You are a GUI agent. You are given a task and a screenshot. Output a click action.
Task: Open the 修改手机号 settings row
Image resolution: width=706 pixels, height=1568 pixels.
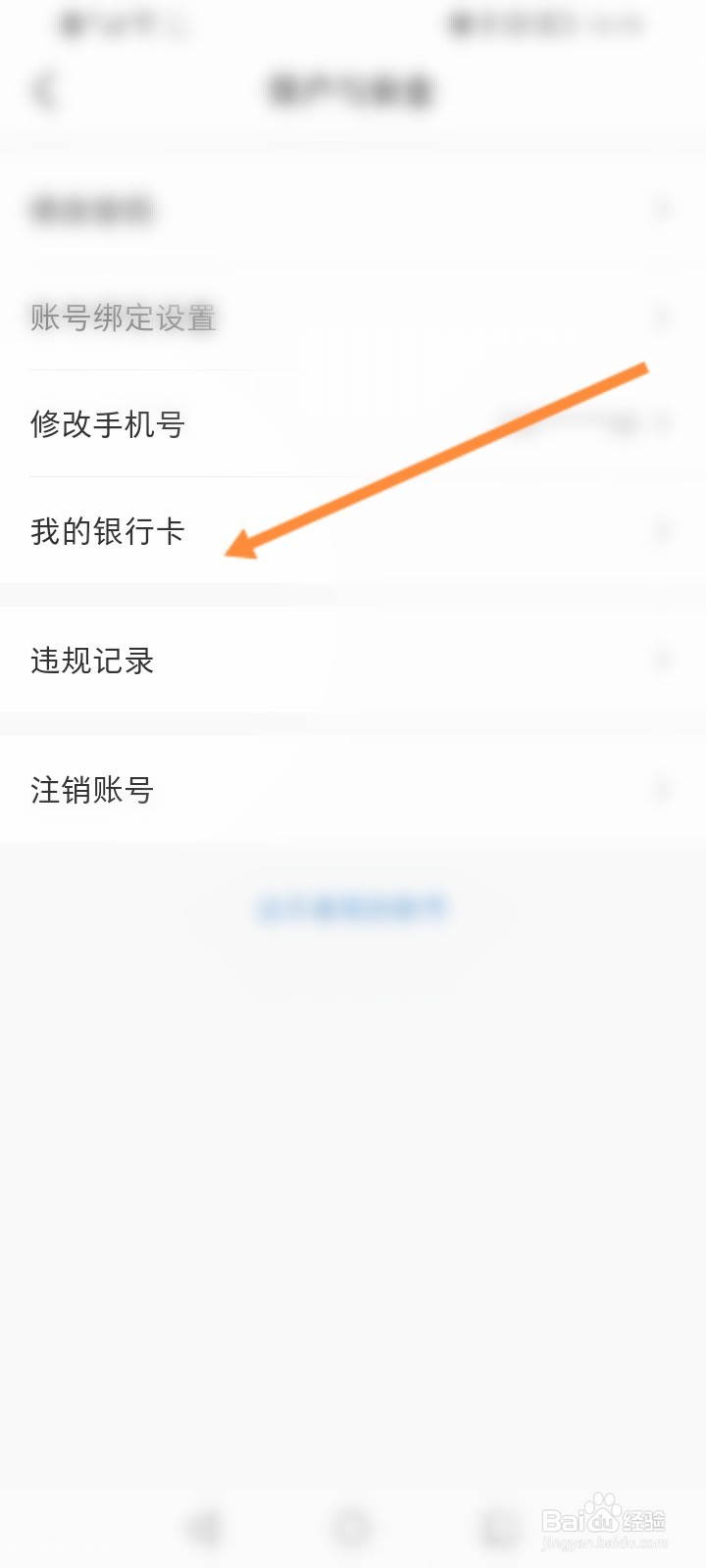[108, 425]
